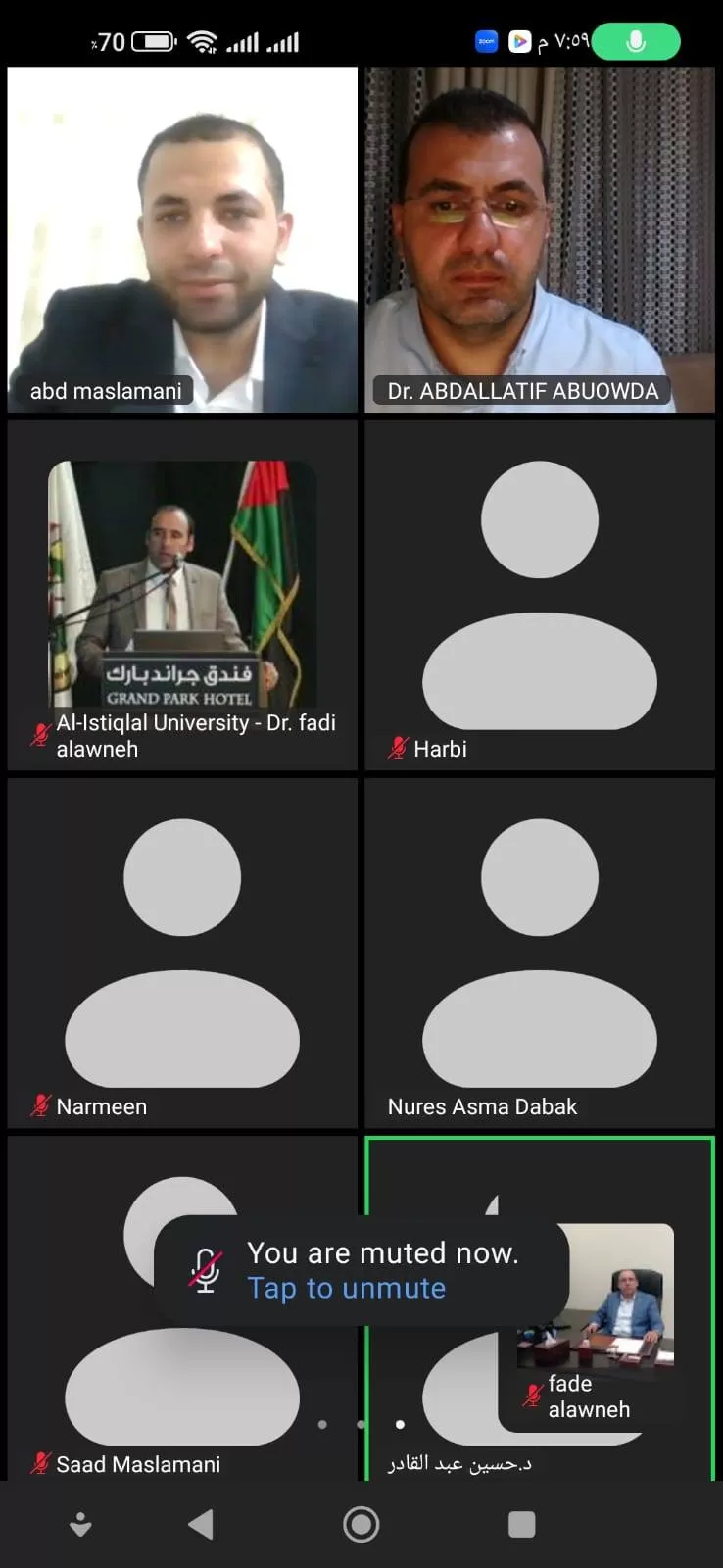723x1568 pixels.
Task: Open the recent apps view
Action: click(521, 1524)
